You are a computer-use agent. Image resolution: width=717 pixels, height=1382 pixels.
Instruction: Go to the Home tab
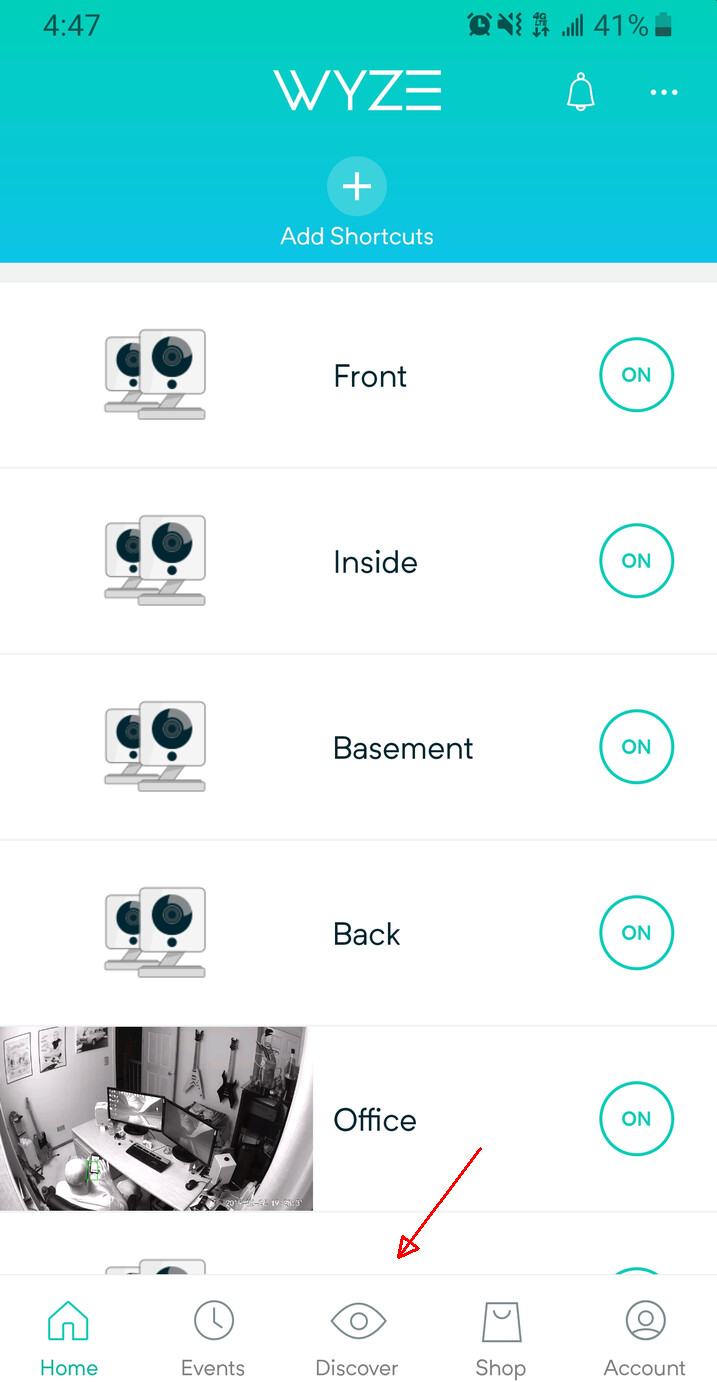click(69, 1336)
